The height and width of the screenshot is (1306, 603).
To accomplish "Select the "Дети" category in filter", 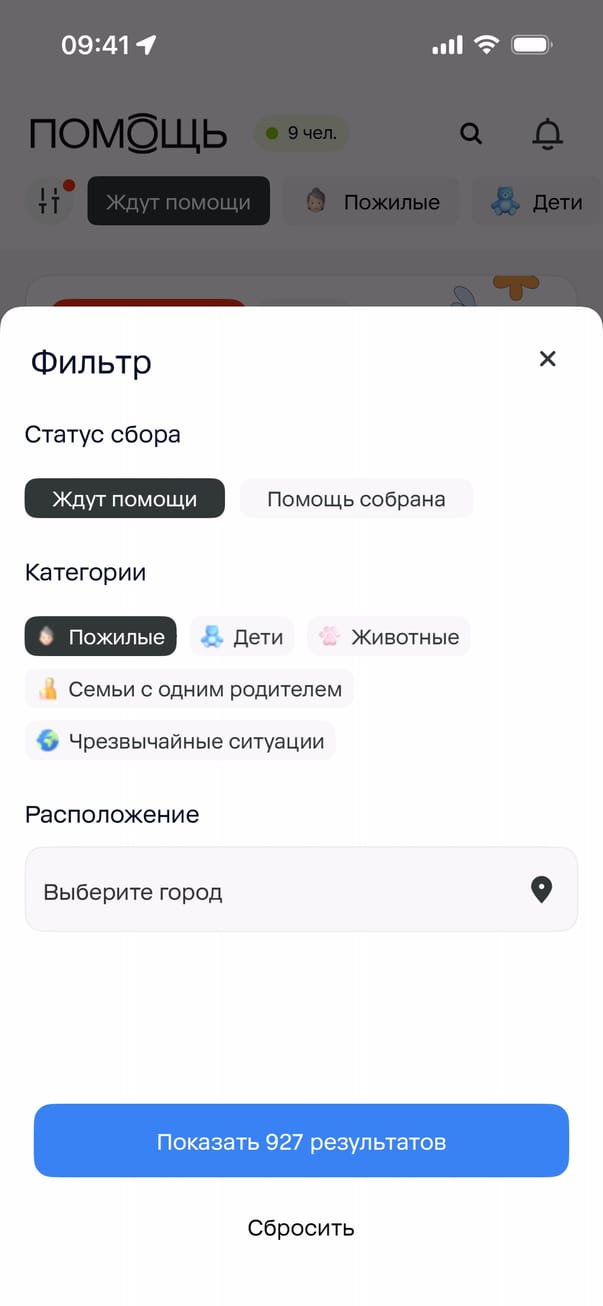I will [242, 637].
